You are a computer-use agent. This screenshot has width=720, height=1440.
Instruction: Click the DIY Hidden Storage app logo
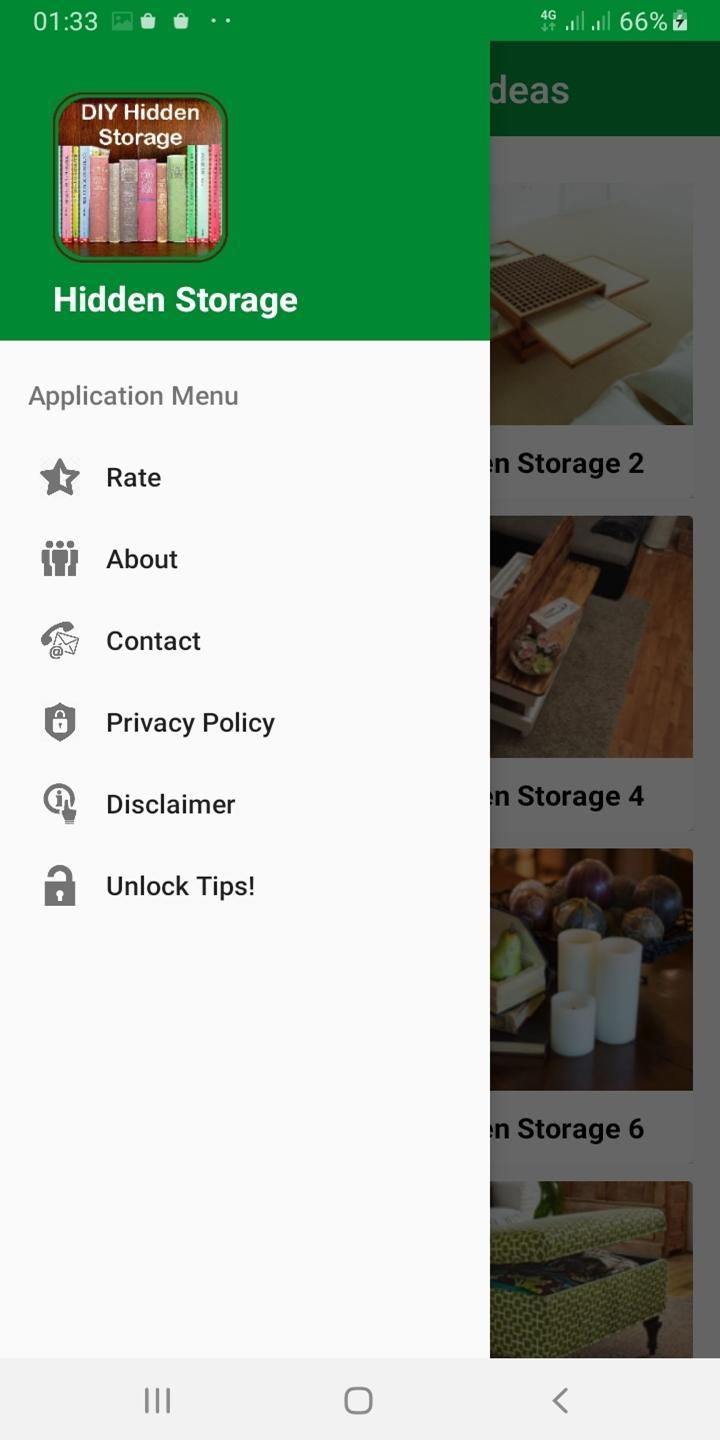(x=140, y=176)
